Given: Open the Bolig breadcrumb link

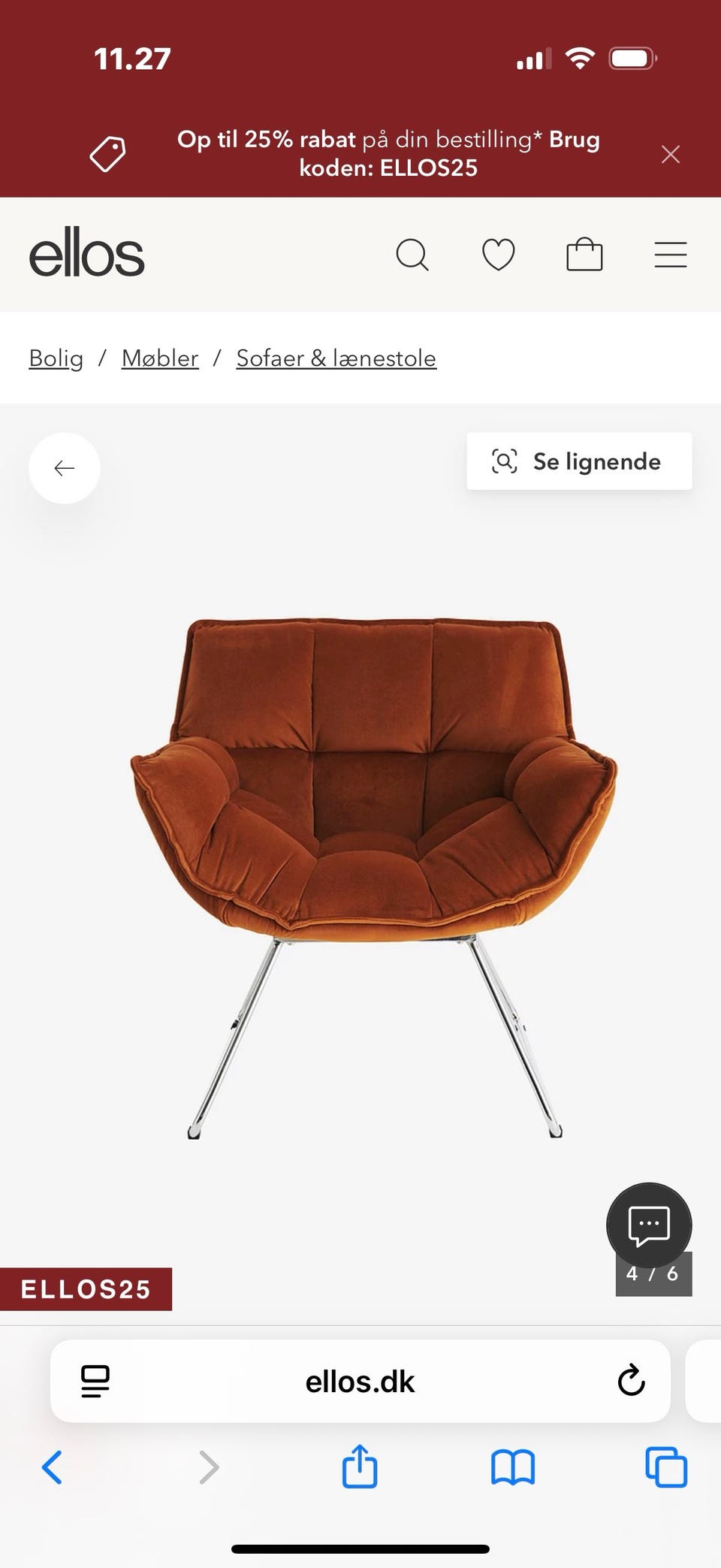Looking at the screenshot, I should tap(55, 358).
